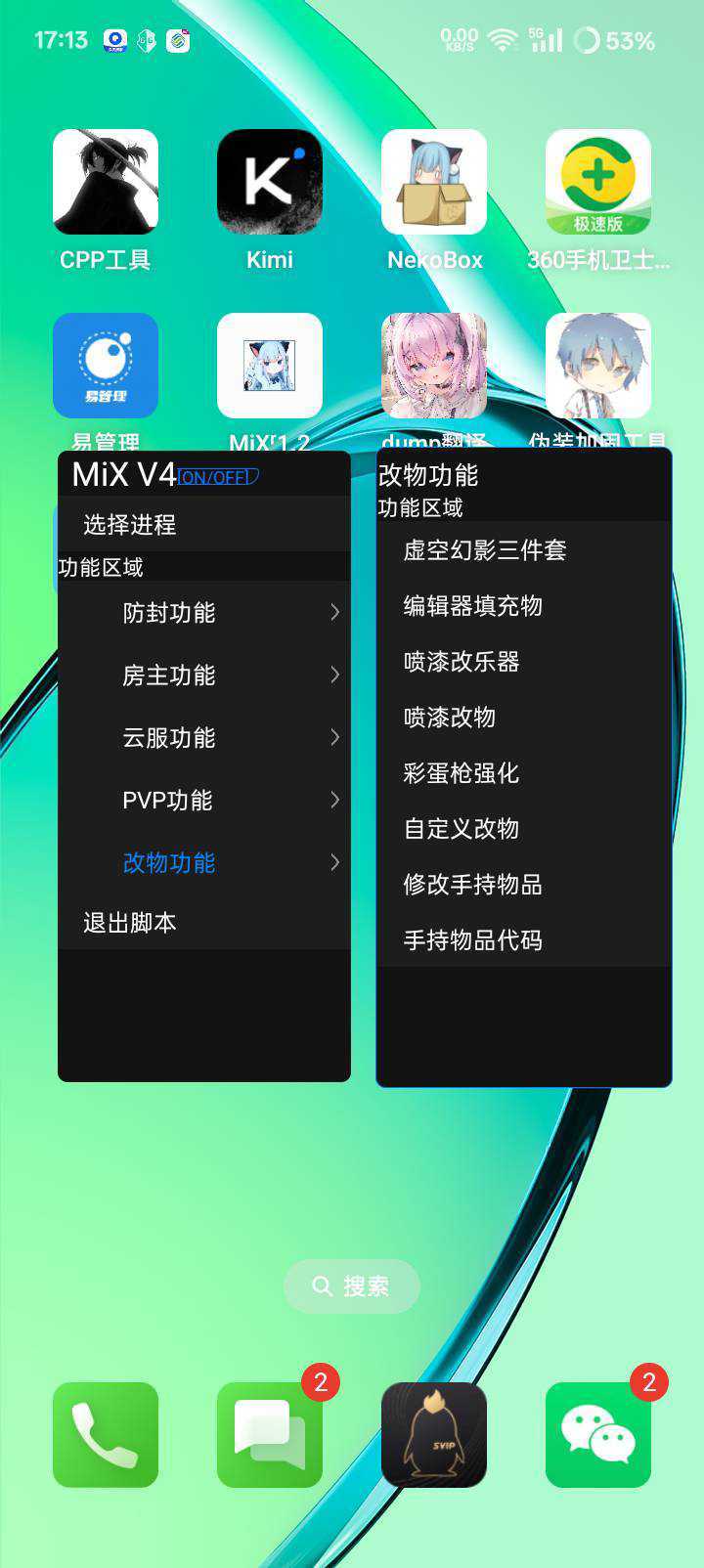704x1568 pixels.
Task: Open WeChat from the dock
Action: [x=598, y=1435]
